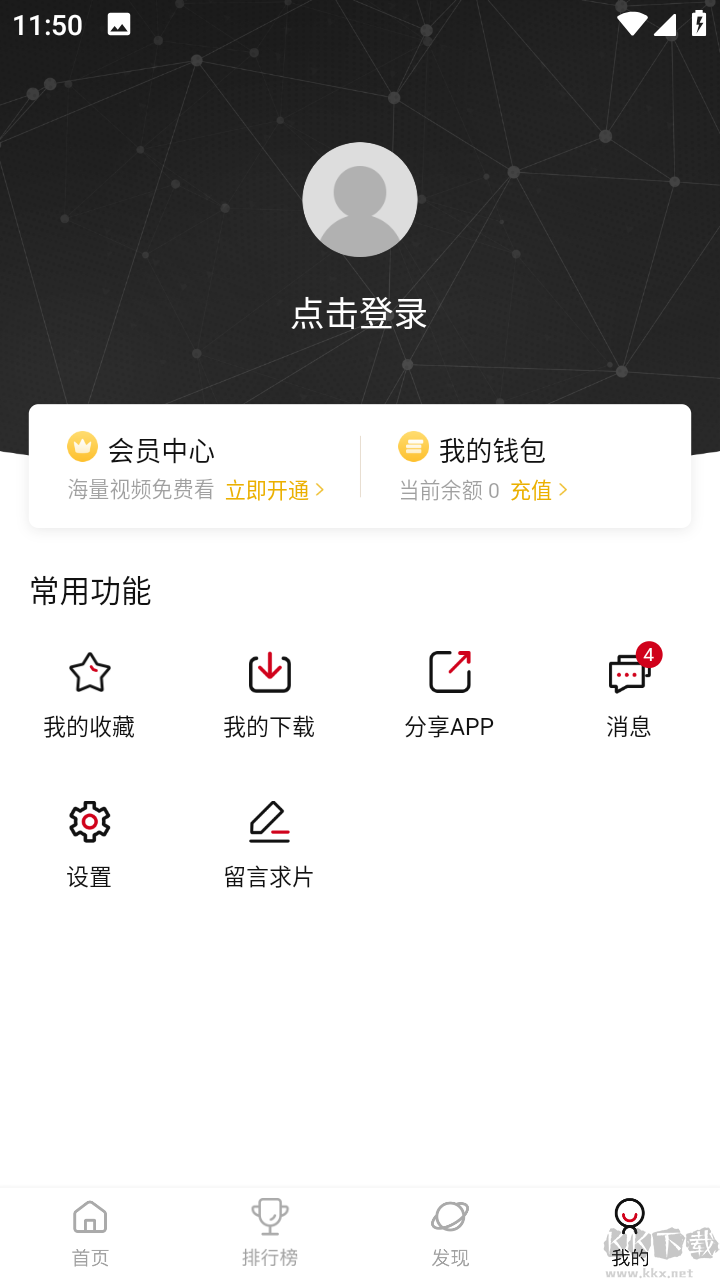Image resolution: width=720 pixels, height=1280 pixels.
Task: Tap 点击登录 to log in
Action: tap(359, 314)
